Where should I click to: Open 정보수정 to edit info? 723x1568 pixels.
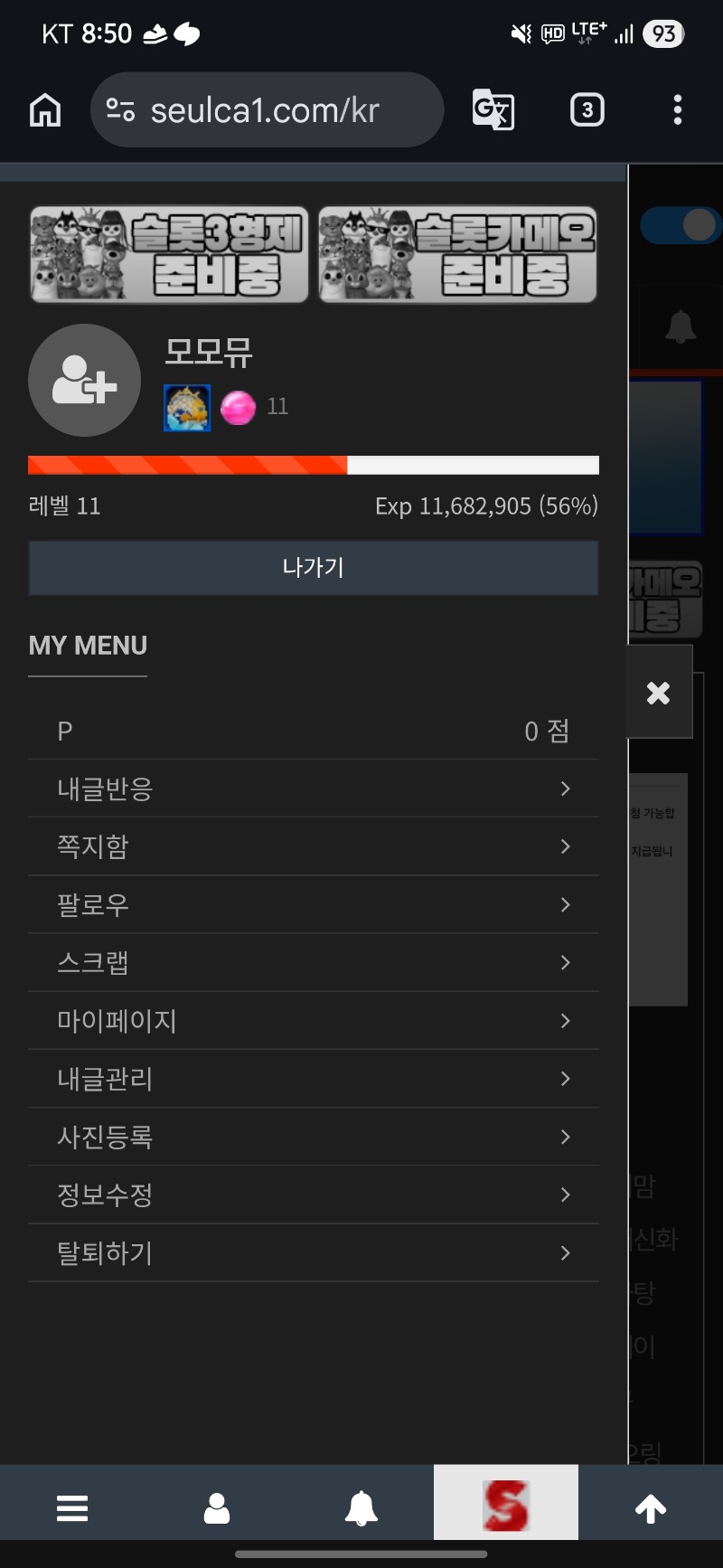[313, 1195]
